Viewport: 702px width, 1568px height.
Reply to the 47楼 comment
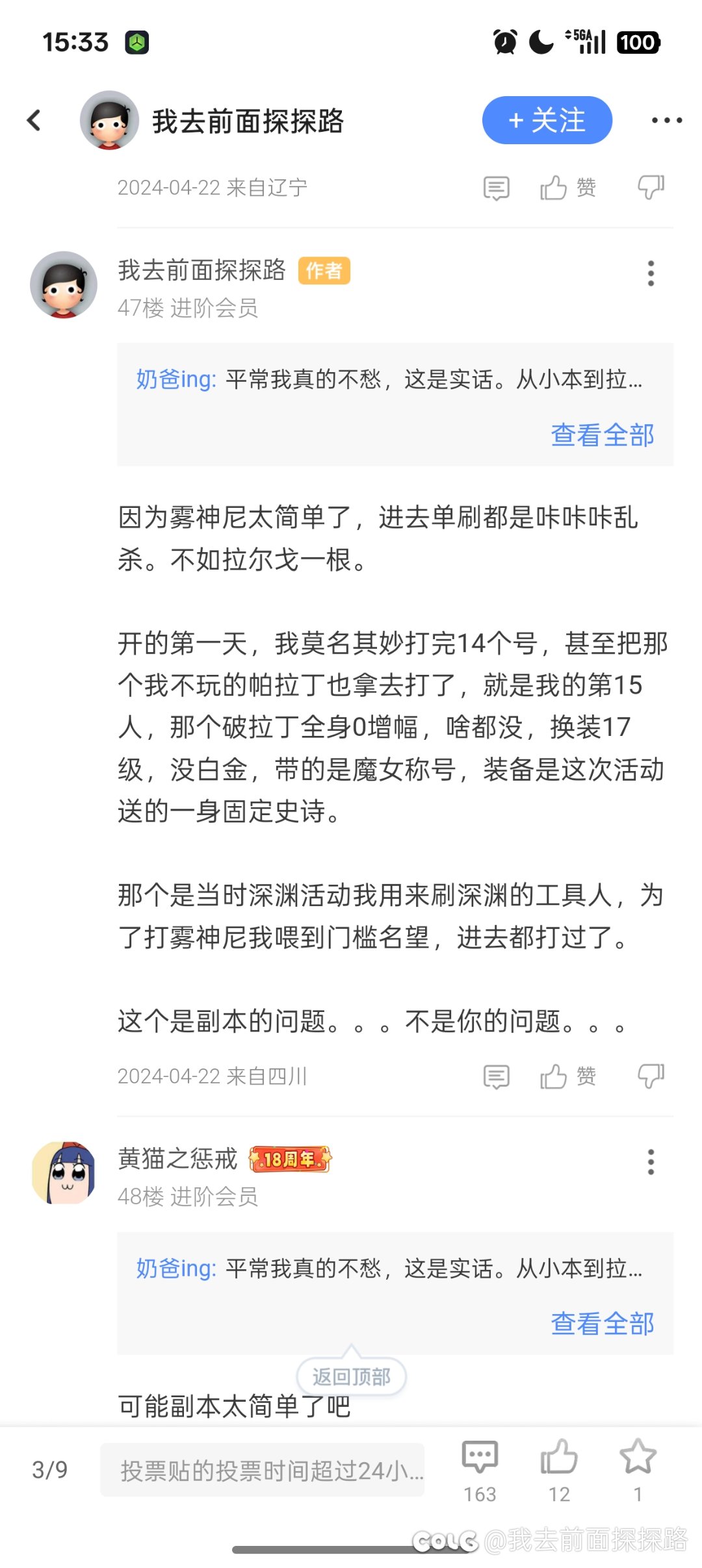pyautogui.click(x=497, y=1076)
